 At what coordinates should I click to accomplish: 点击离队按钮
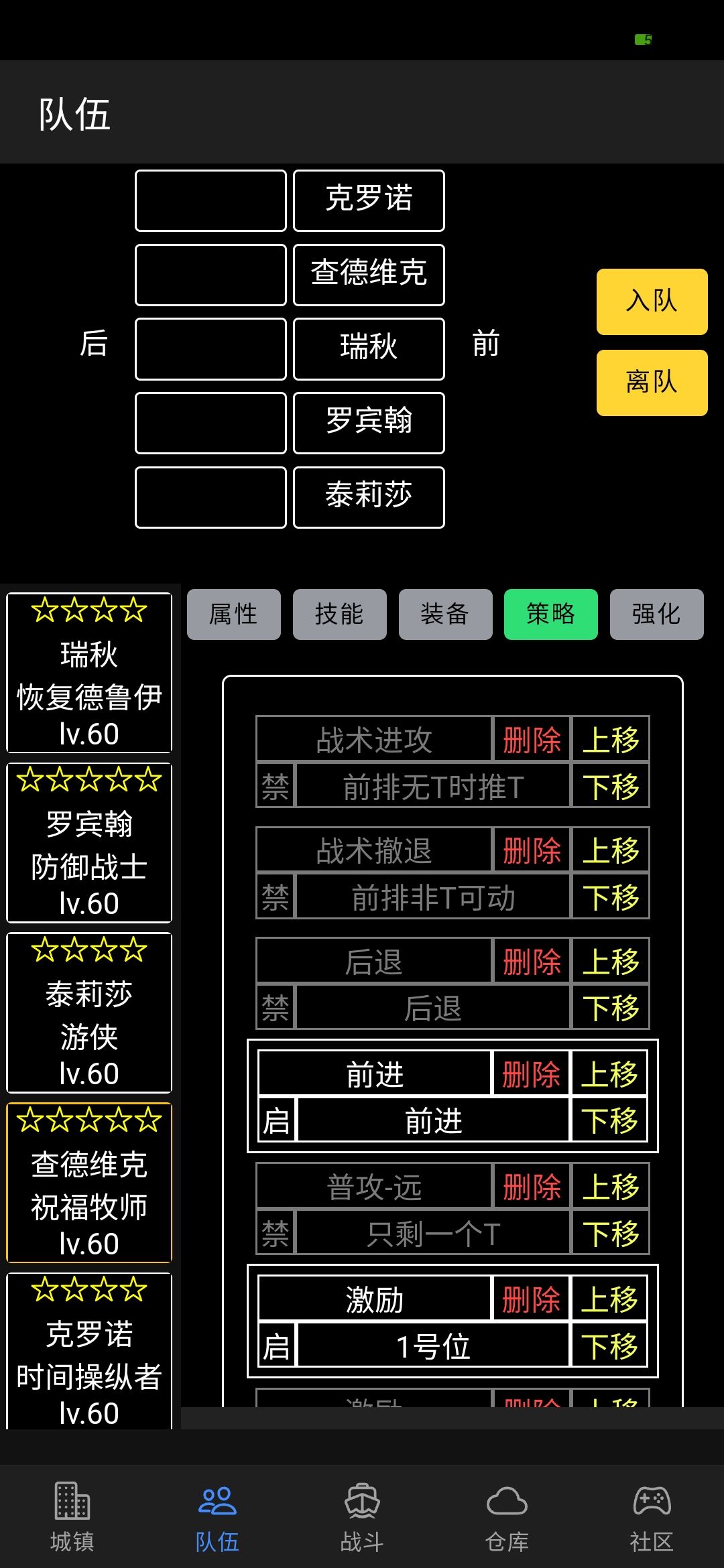click(x=651, y=382)
